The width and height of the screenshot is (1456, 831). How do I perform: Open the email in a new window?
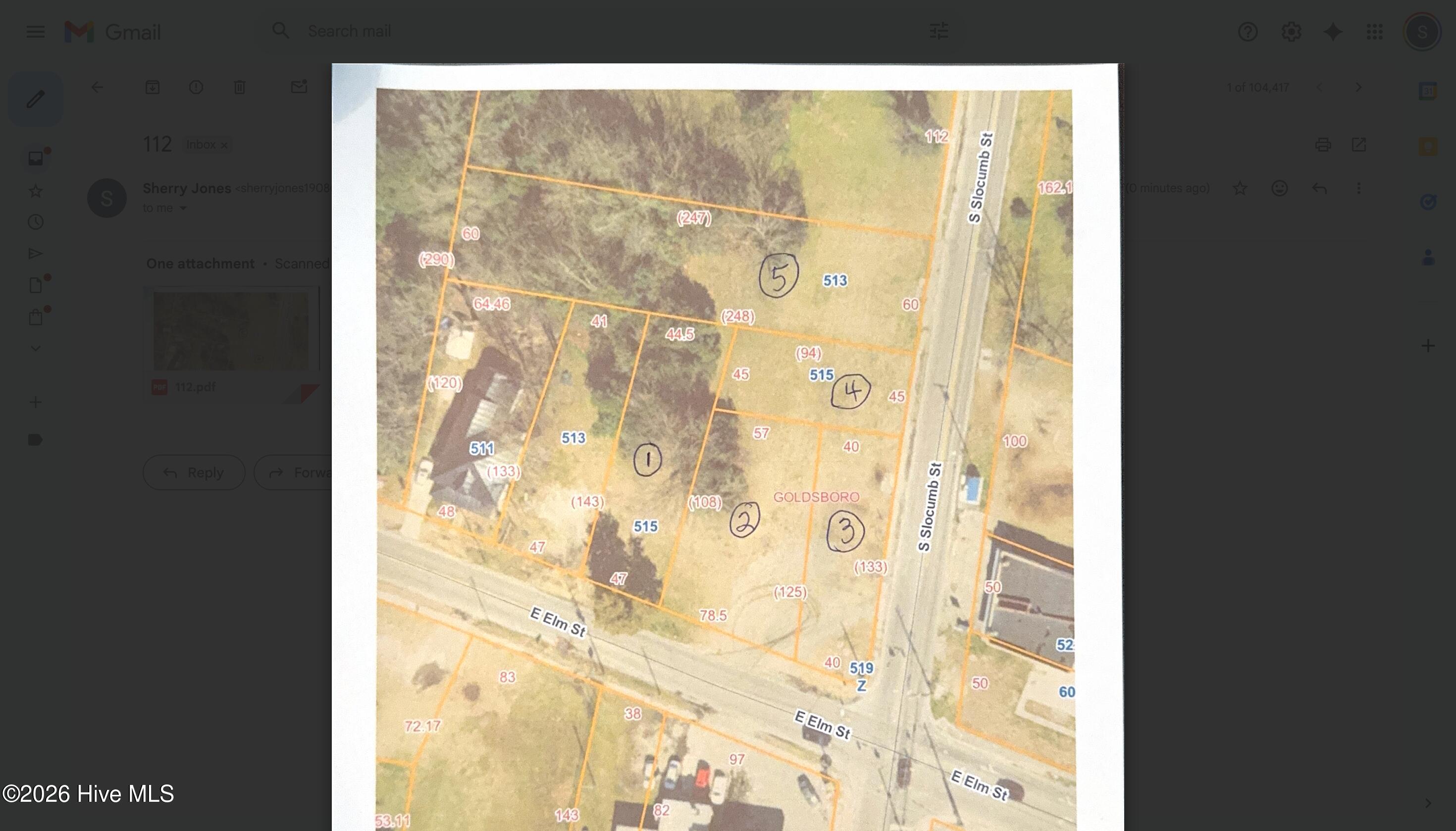tap(1359, 145)
